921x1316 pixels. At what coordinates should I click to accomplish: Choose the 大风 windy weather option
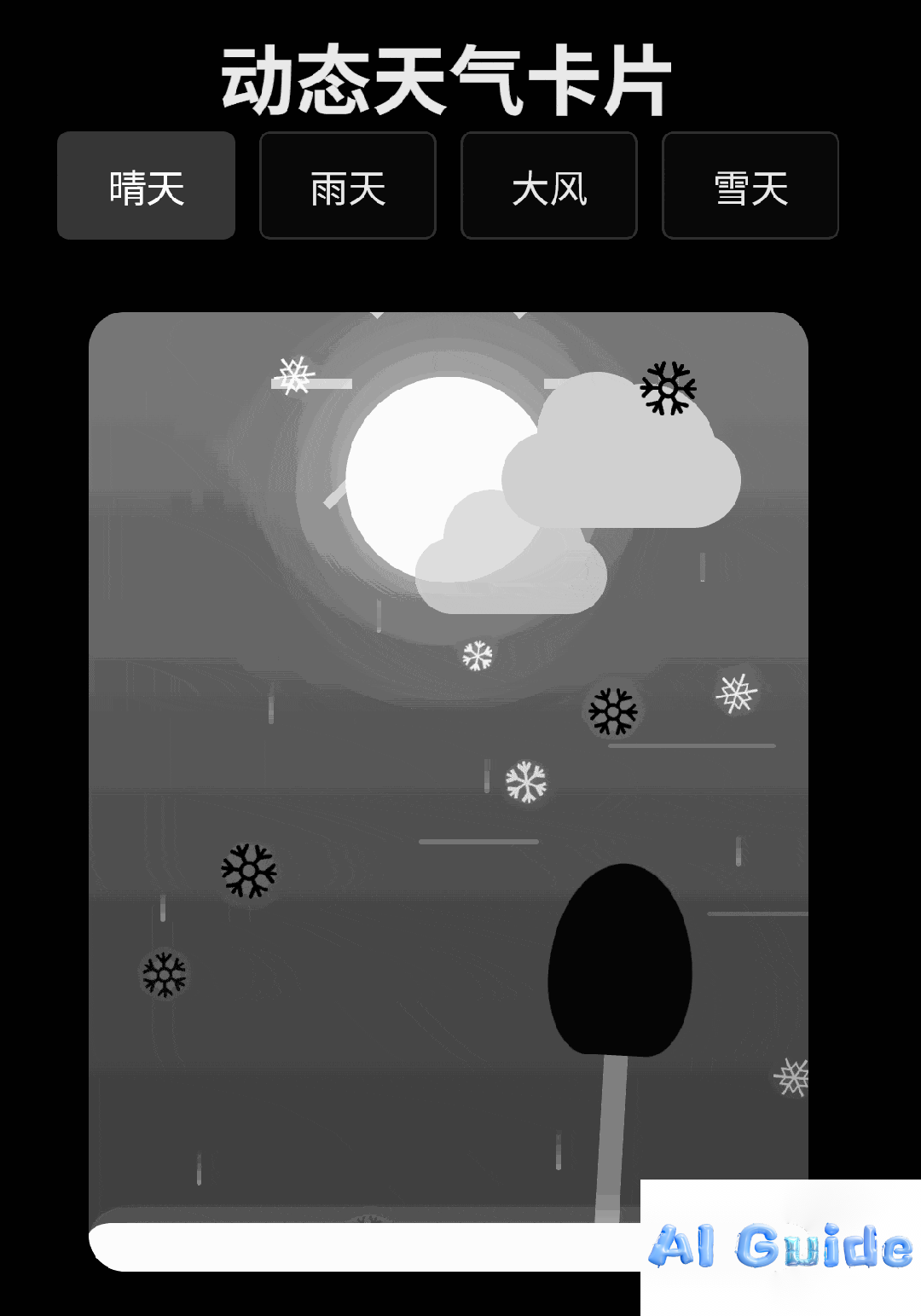point(549,186)
